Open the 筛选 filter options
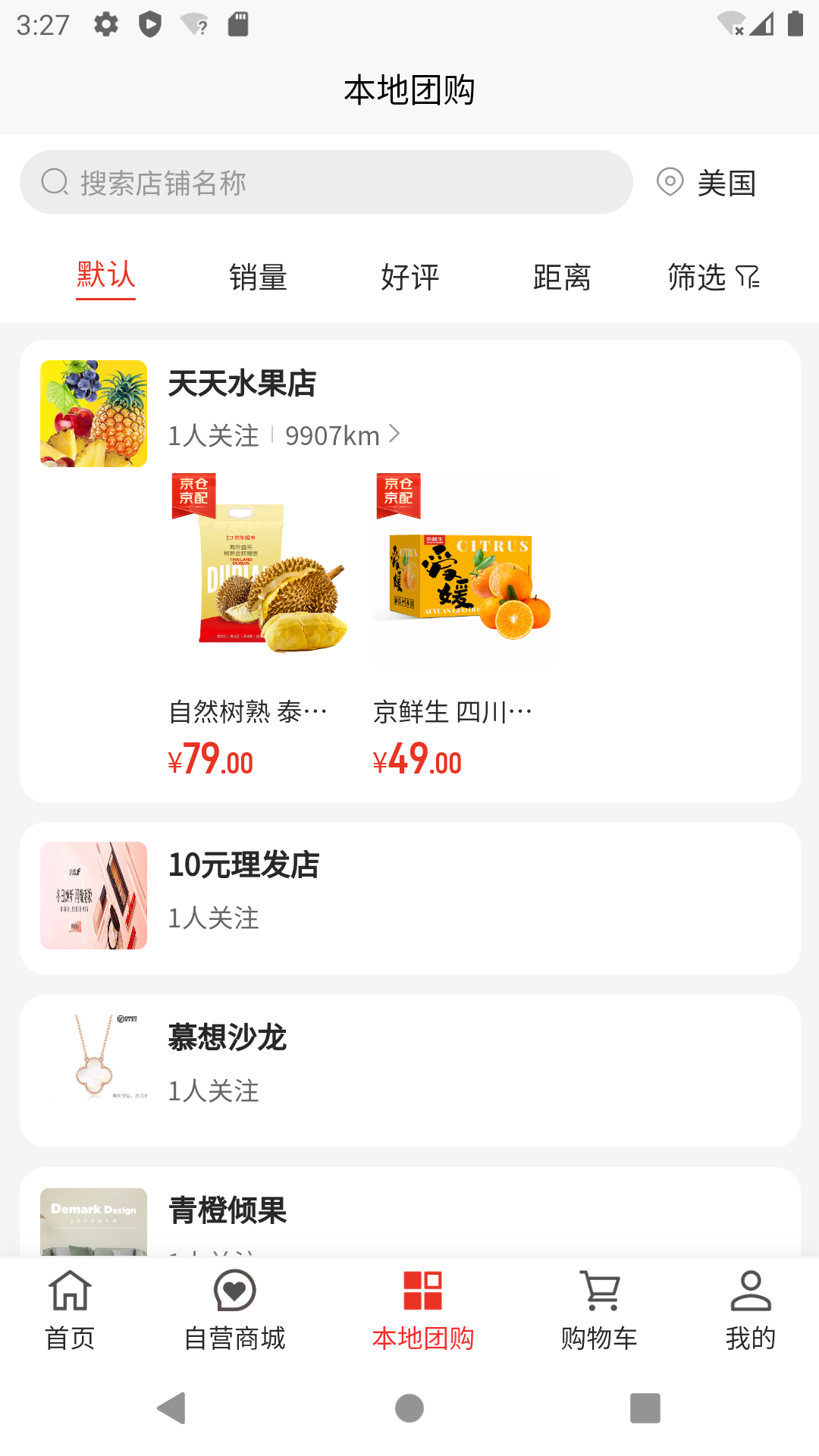Screen dimensions: 819x1456 [x=697, y=278]
